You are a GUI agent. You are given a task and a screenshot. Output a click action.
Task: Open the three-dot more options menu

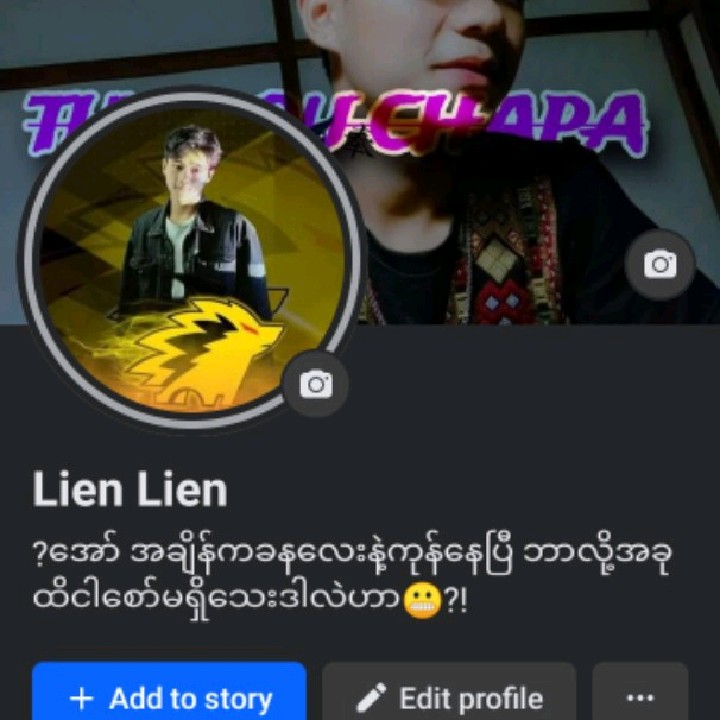point(640,695)
